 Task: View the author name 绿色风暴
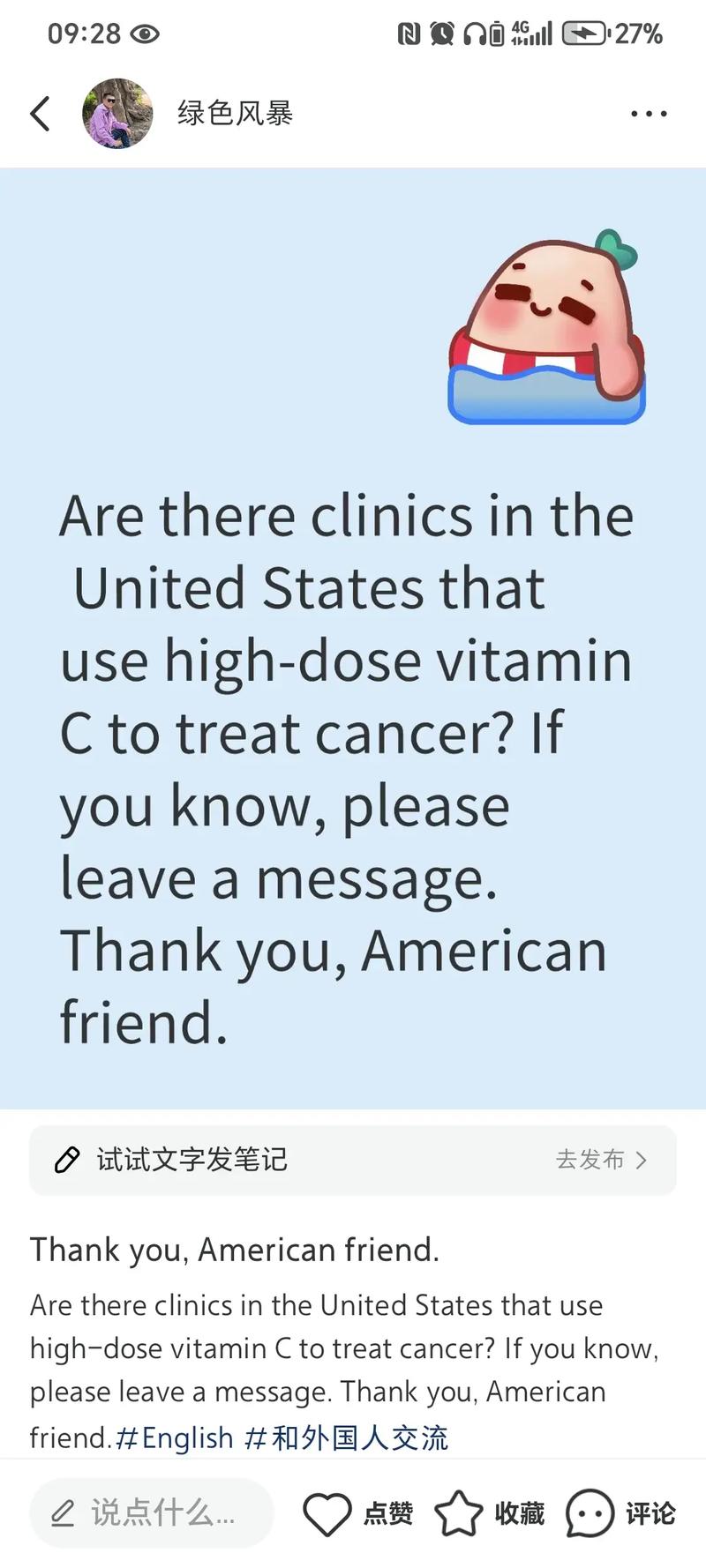235,114
